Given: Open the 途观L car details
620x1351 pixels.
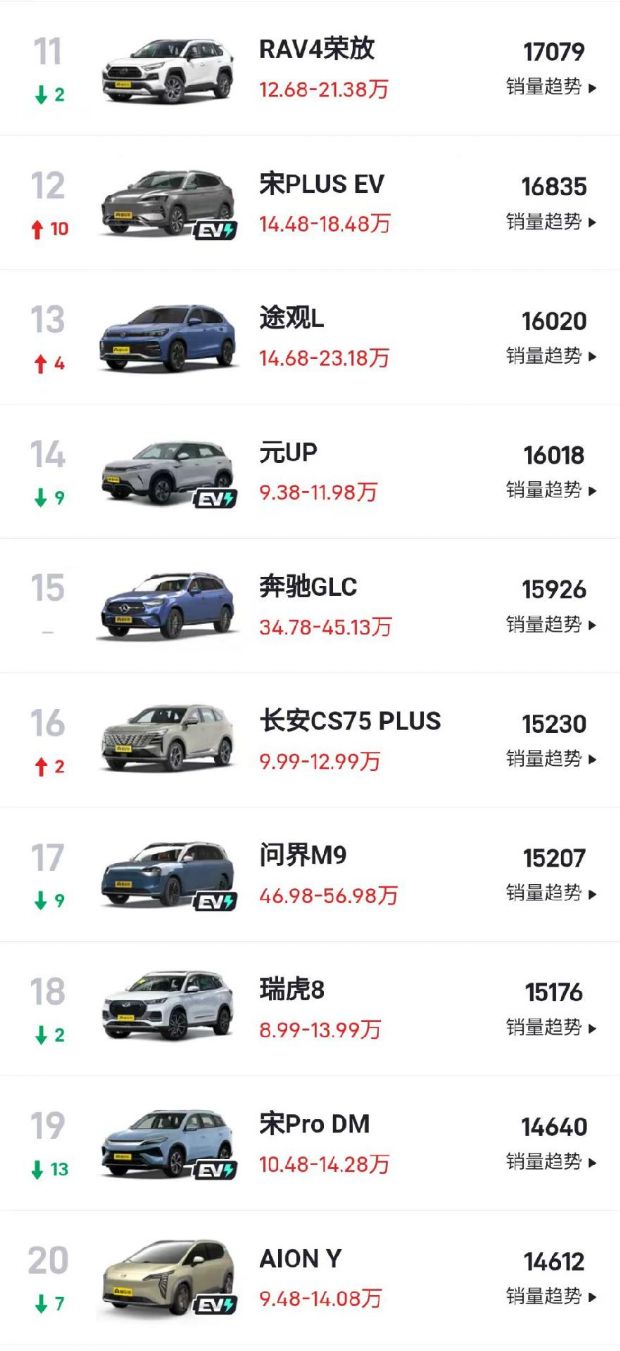Looking at the screenshot, I should (291, 319).
